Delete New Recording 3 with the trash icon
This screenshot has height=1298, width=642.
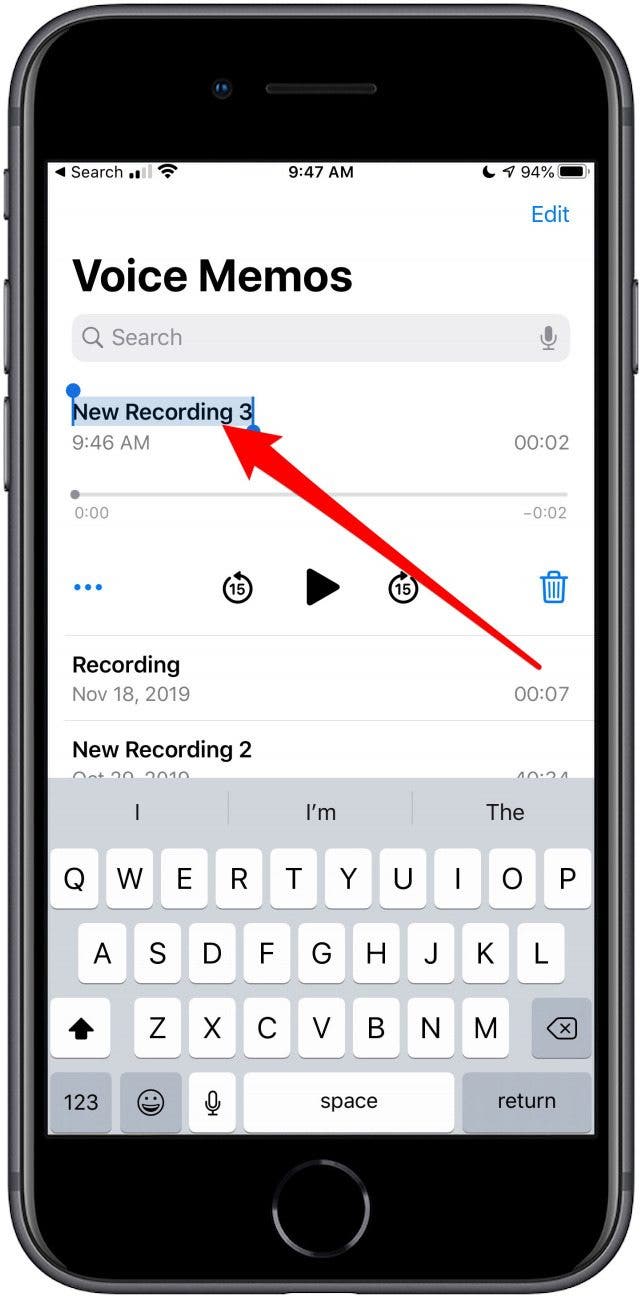point(553,588)
